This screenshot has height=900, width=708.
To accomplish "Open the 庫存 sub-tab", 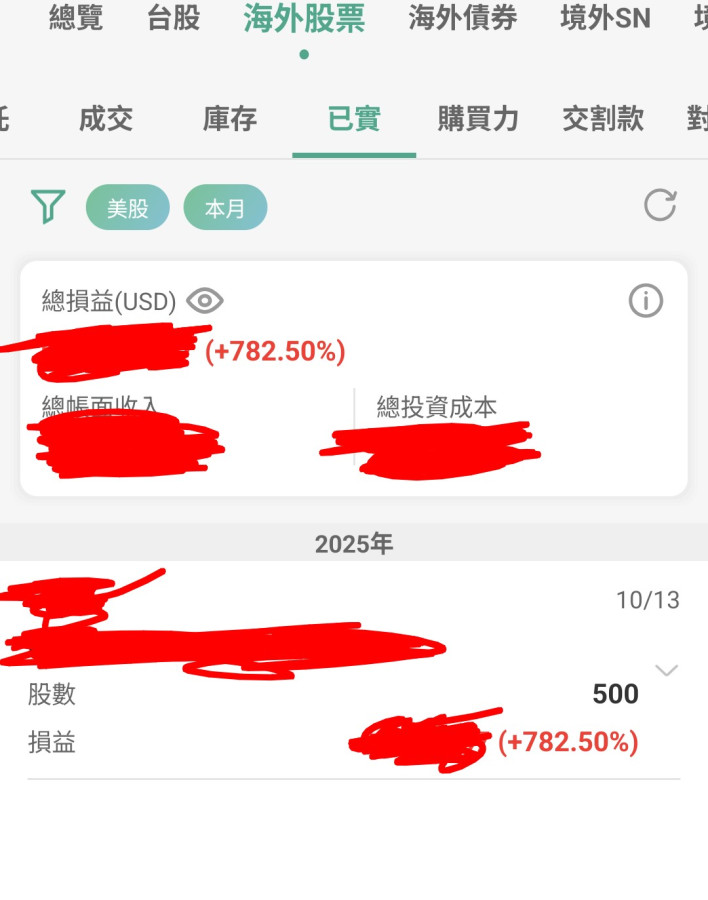I will [x=230, y=120].
